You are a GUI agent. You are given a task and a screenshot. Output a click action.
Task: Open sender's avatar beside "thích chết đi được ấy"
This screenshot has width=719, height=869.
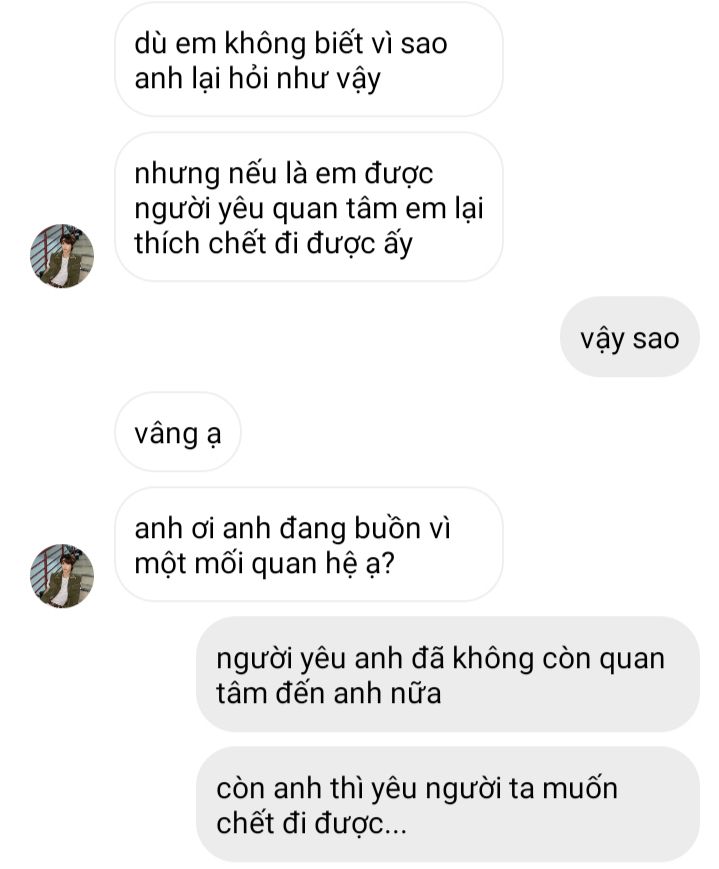pyautogui.click(x=62, y=256)
